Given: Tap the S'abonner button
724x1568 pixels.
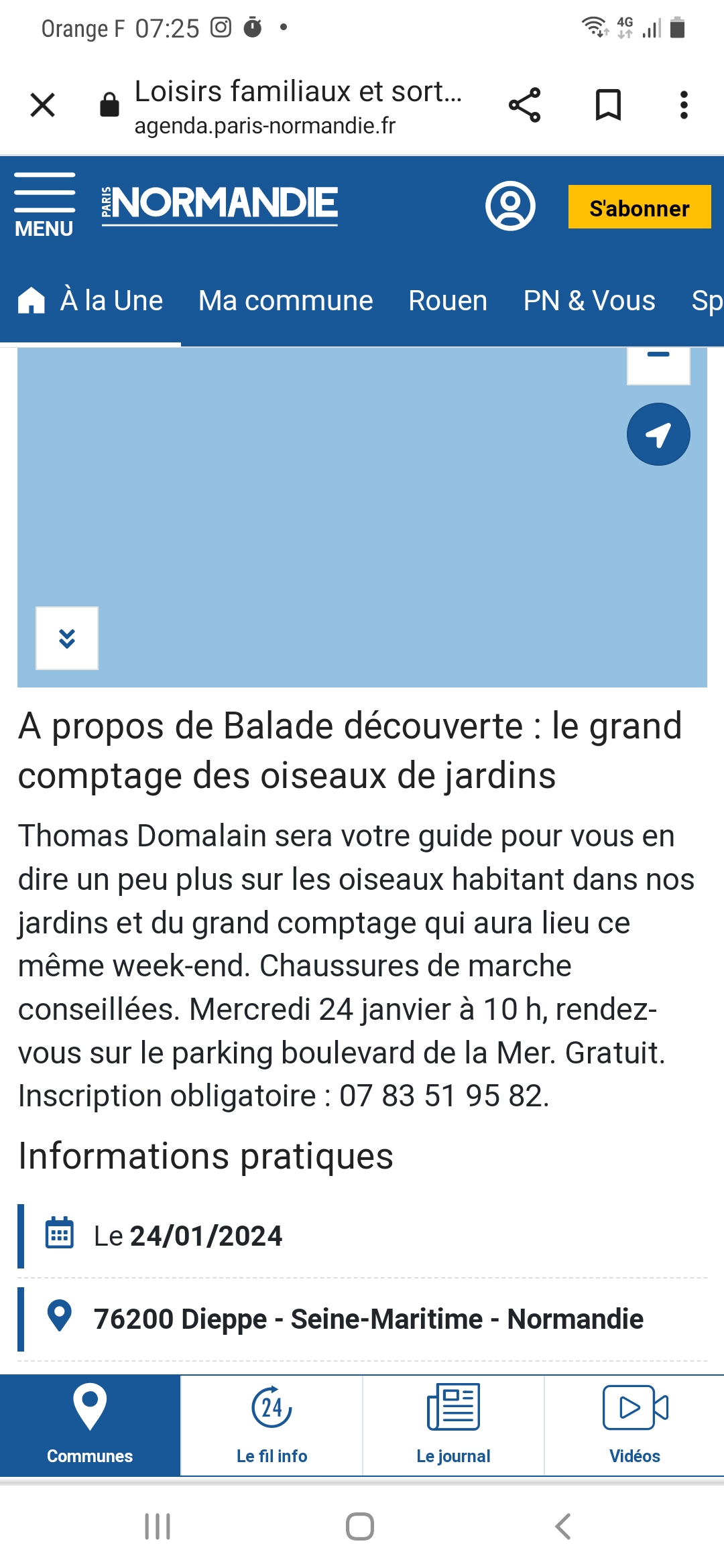Looking at the screenshot, I should pos(639,207).
